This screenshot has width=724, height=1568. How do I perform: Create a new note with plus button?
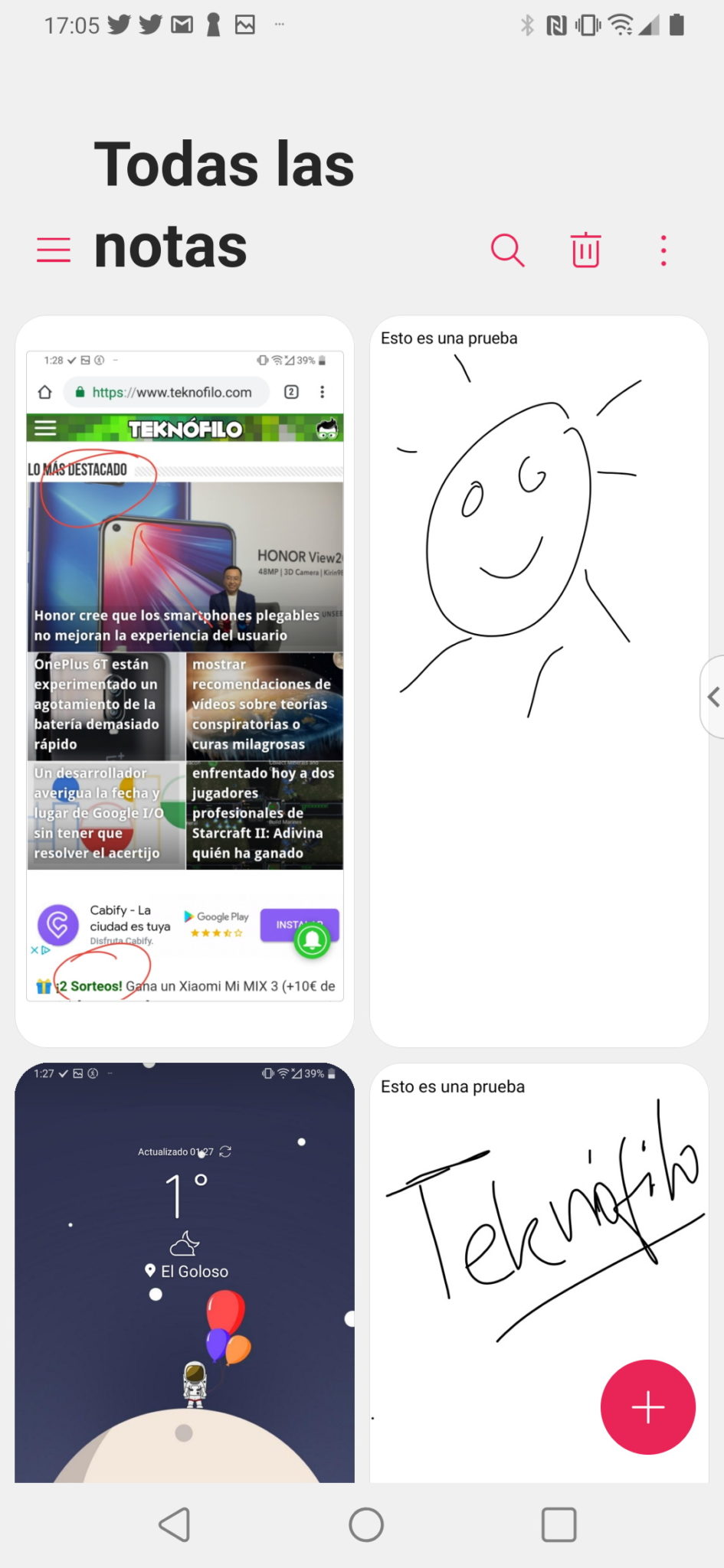click(x=648, y=1407)
